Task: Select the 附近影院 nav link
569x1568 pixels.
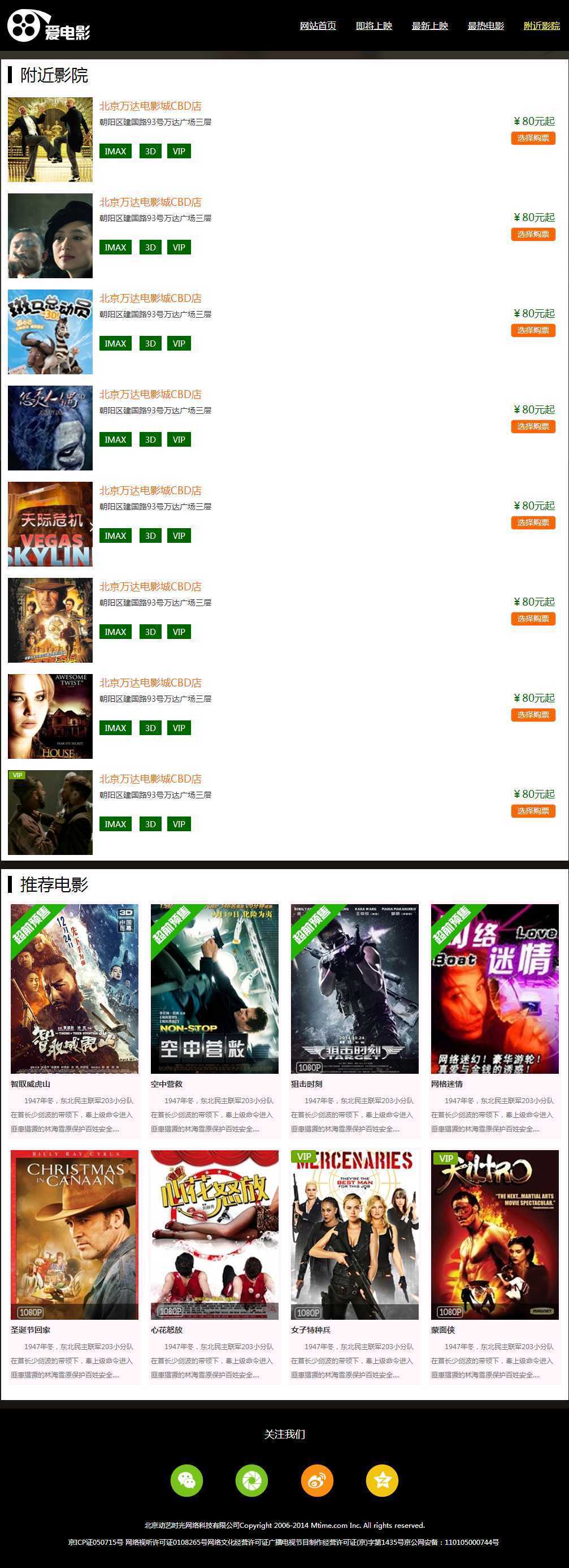Action: coord(542,25)
